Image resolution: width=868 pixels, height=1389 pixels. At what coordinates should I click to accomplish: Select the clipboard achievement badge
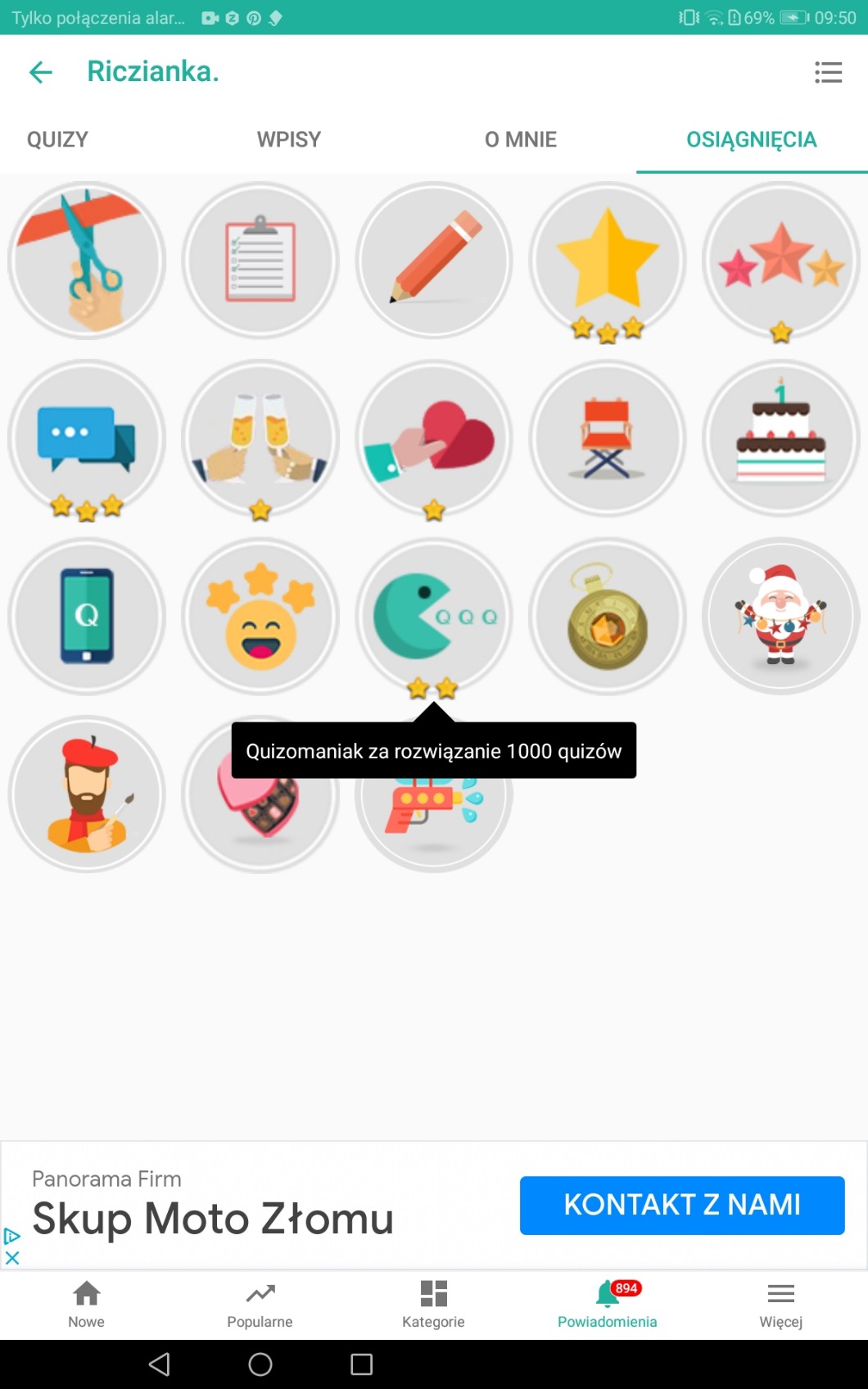(x=260, y=260)
